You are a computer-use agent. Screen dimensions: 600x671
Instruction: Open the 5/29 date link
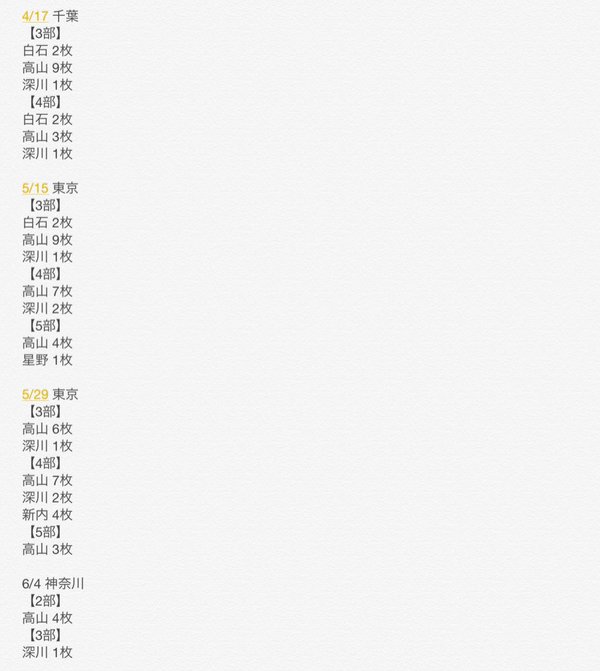(34, 394)
